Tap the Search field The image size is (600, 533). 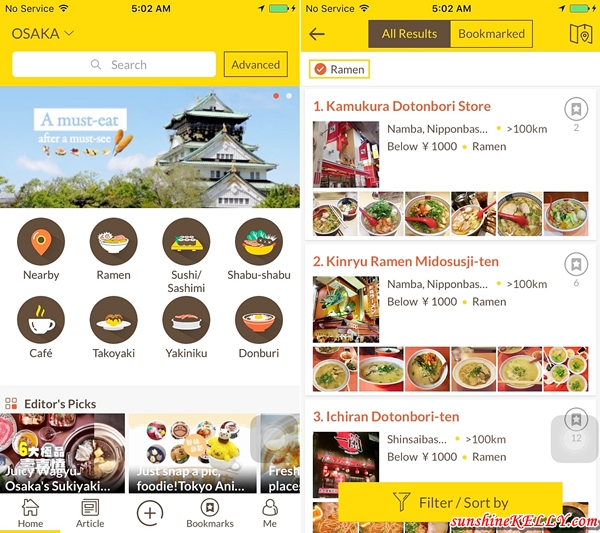tap(114, 65)
